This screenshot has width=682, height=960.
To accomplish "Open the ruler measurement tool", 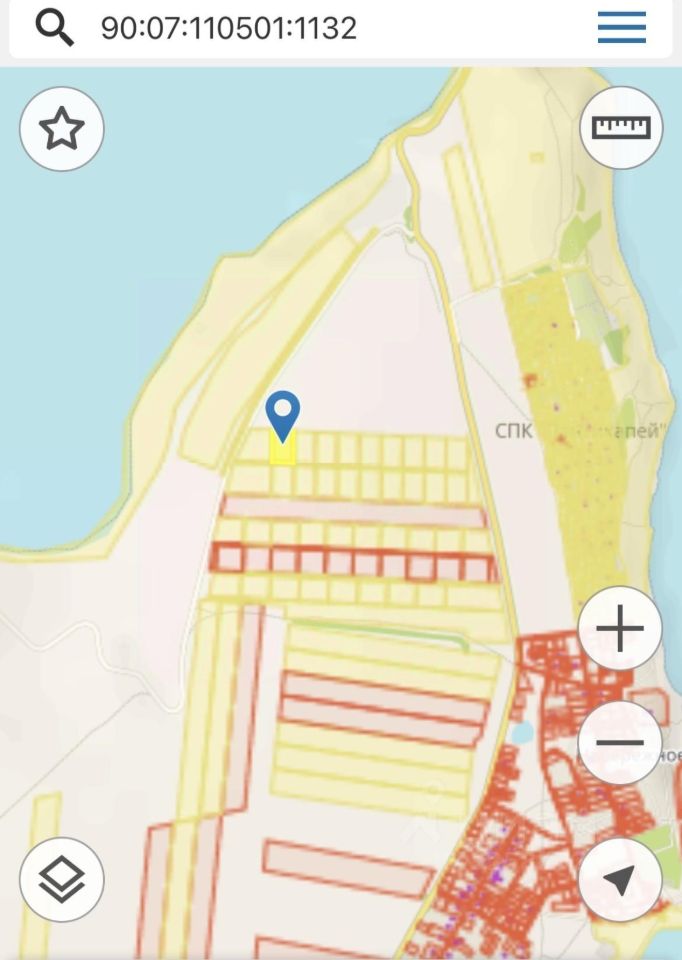I will [621, 127].
